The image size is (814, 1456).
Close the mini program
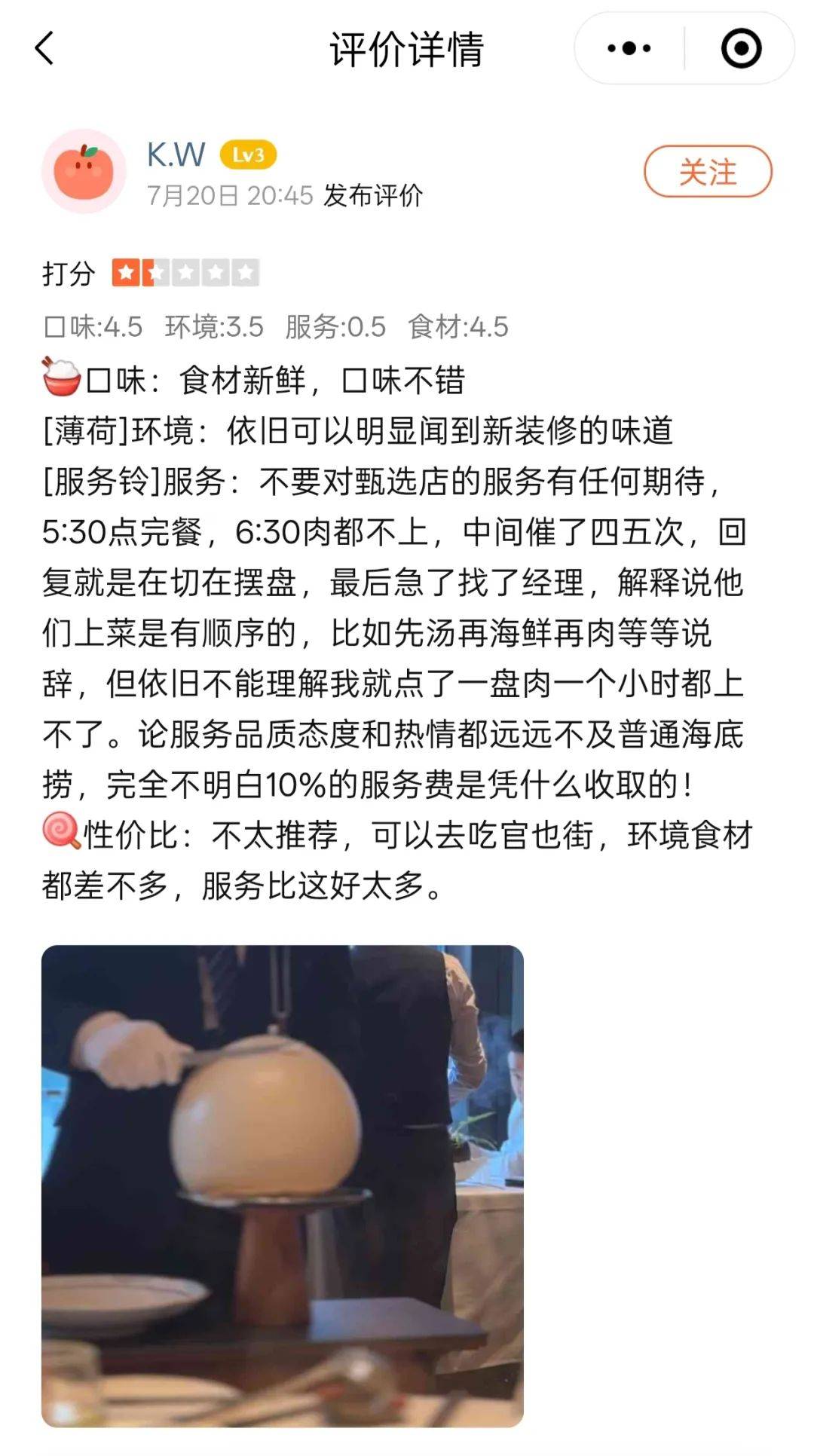(741, 49)
